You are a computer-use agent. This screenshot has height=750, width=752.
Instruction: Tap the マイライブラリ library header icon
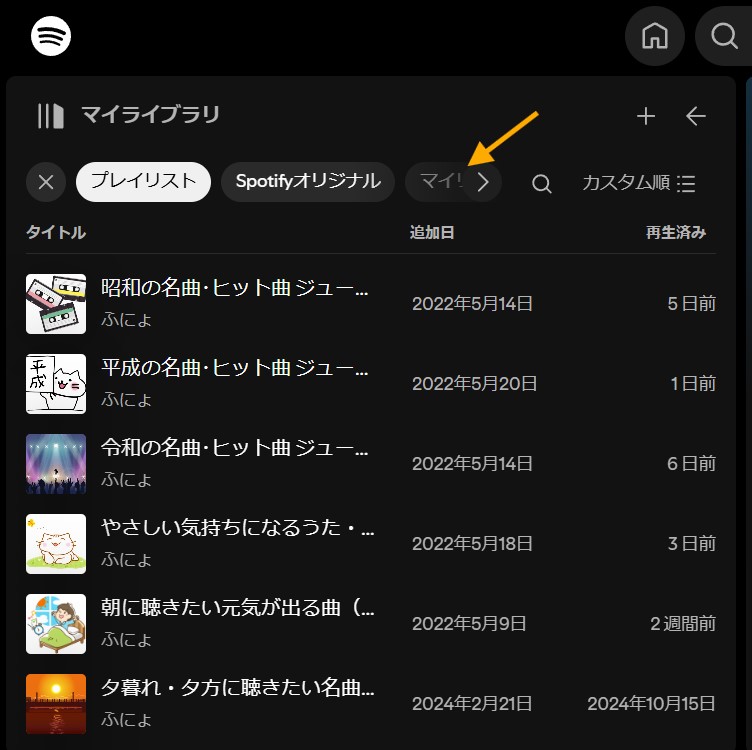click(51, 116)
